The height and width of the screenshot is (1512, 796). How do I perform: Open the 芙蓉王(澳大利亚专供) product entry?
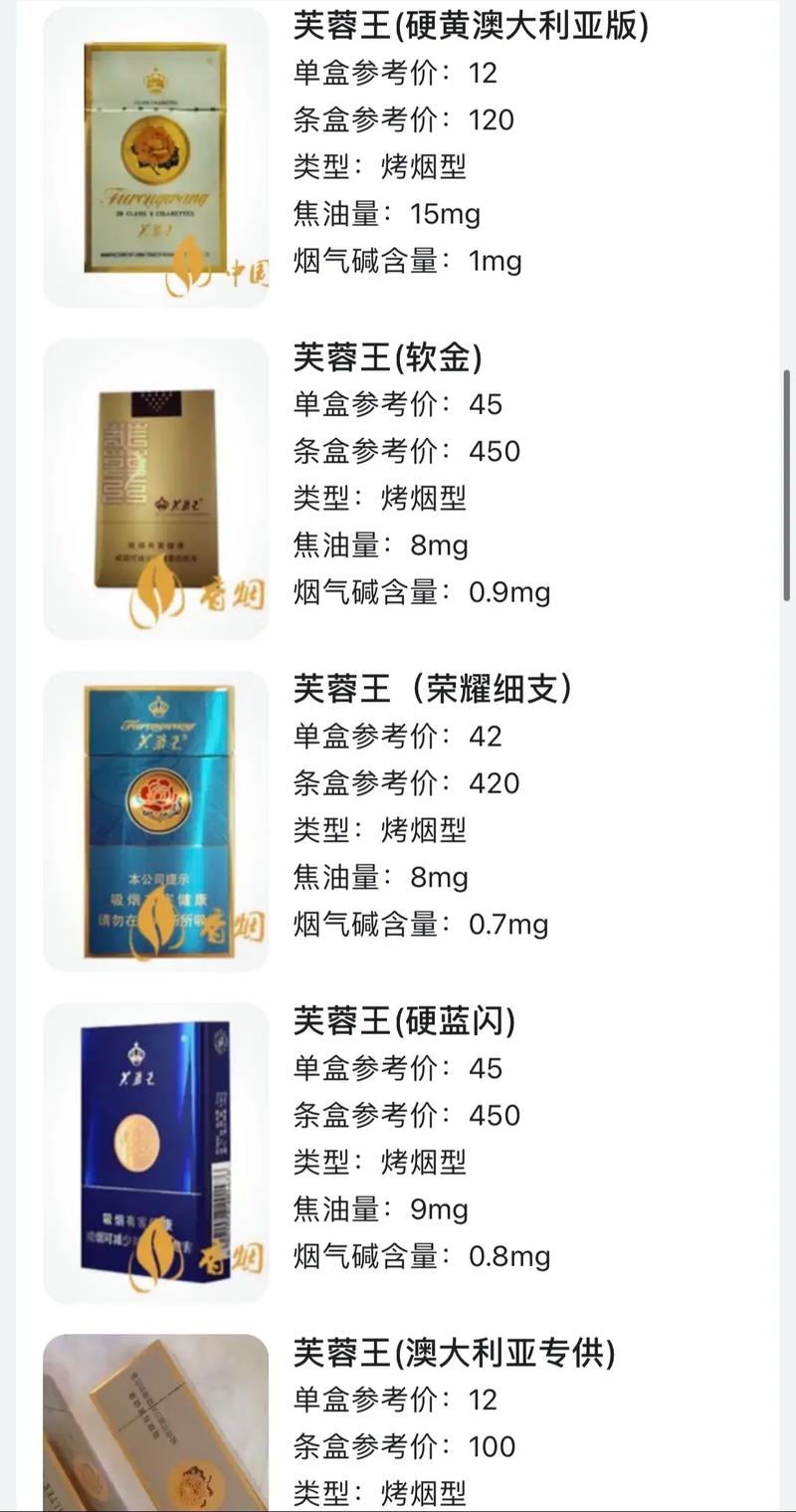point(454,1353)
